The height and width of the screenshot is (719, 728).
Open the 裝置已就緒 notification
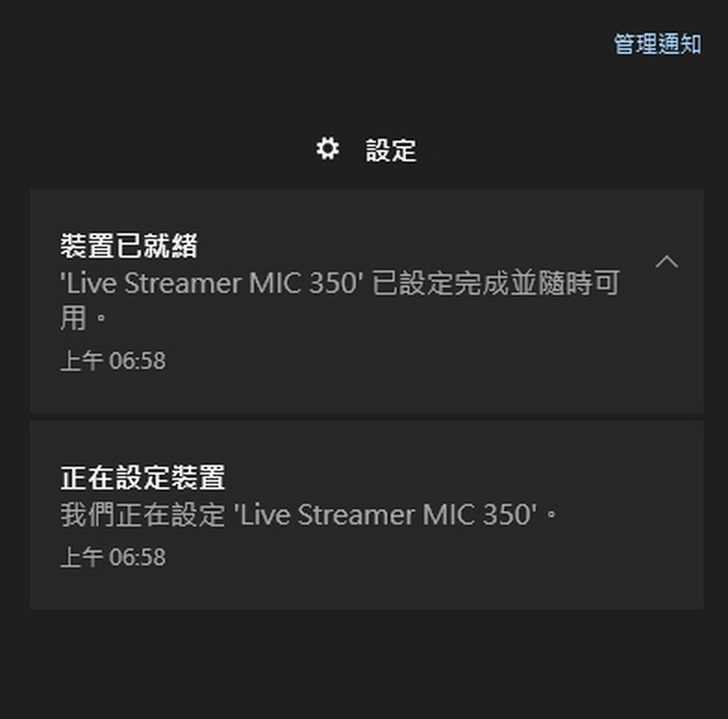340,300
